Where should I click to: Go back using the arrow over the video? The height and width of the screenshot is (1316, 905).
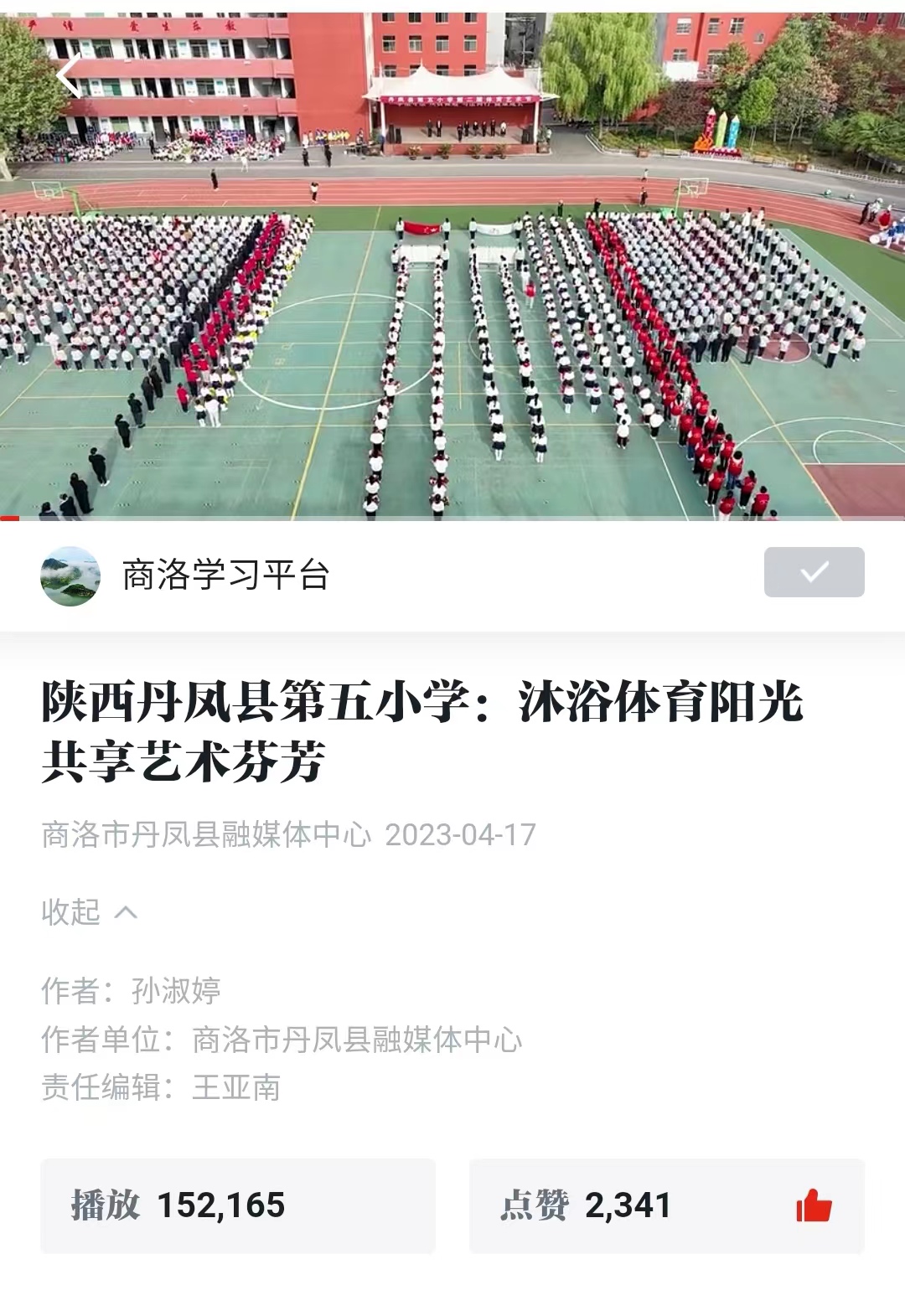pos(69,76)
